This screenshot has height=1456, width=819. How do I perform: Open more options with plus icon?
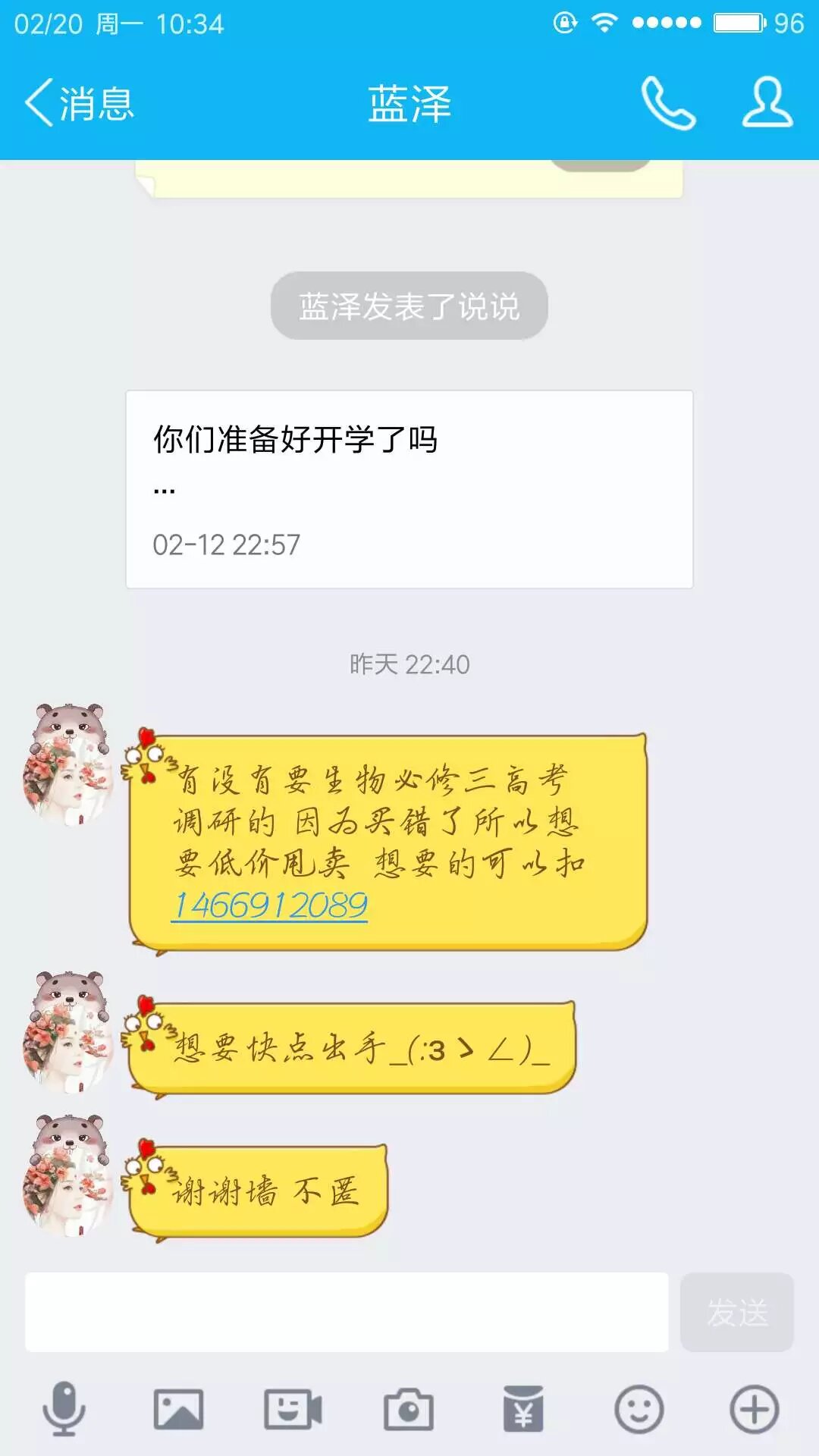pyautogui.click(x=754, y=1409)
